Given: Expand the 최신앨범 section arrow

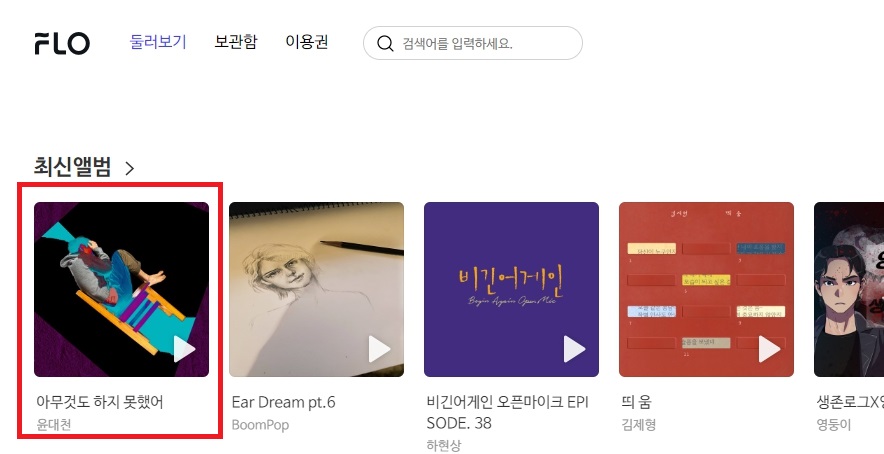Looking at the screenshot, I should pos(130,168).
